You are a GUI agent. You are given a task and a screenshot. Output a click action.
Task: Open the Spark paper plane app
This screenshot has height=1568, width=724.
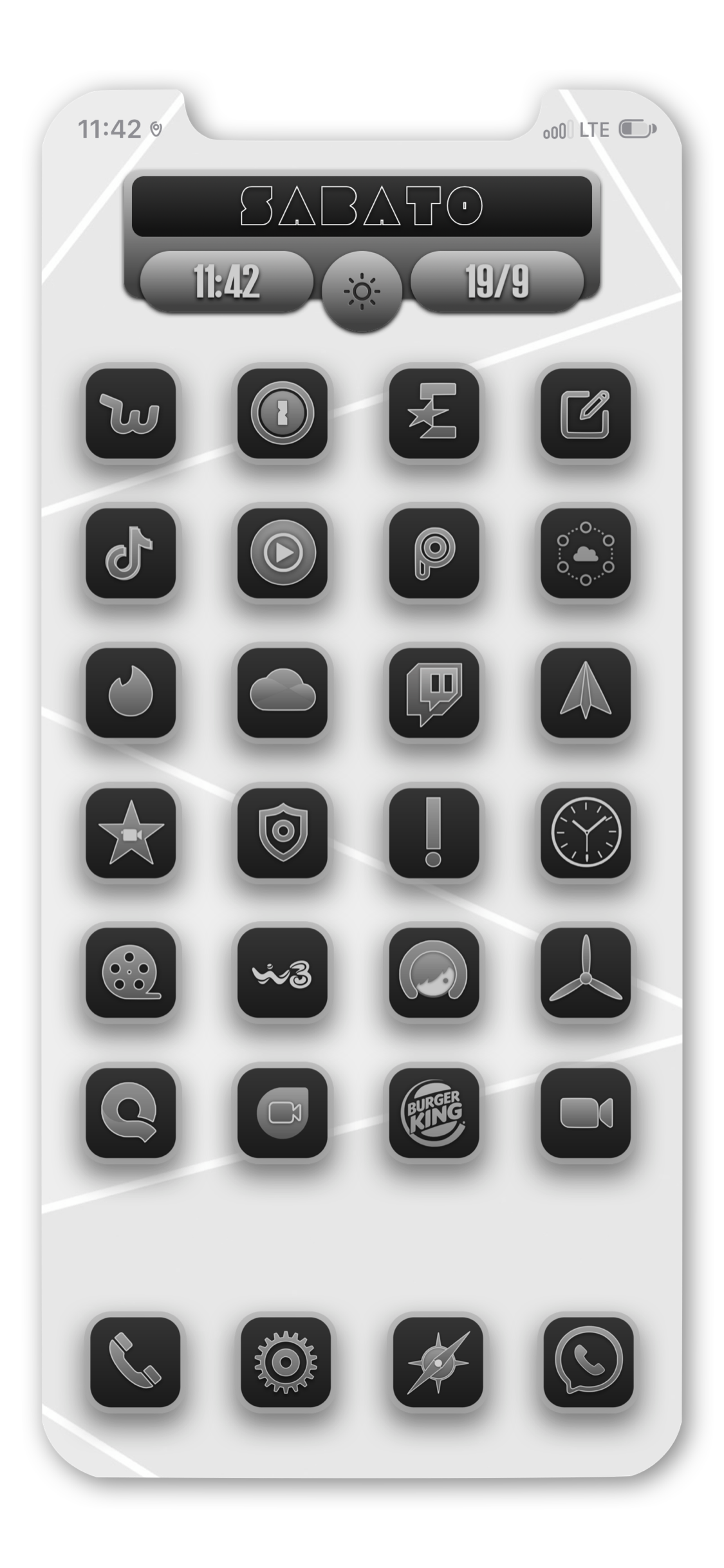(x=585, y=693)
